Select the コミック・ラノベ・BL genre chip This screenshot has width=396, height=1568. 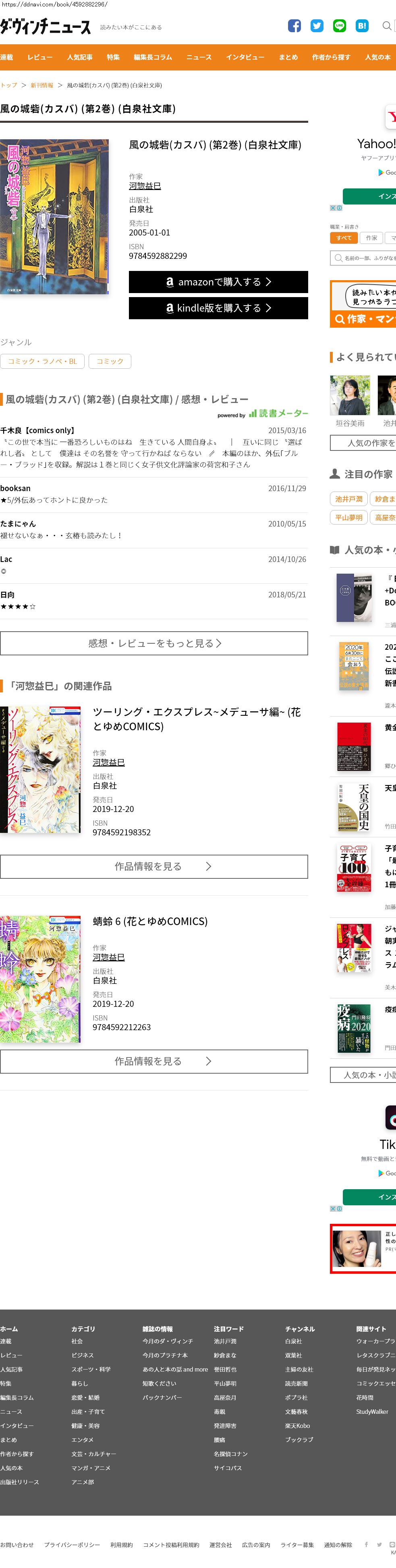pyautogui.click(x=42, y=361)
